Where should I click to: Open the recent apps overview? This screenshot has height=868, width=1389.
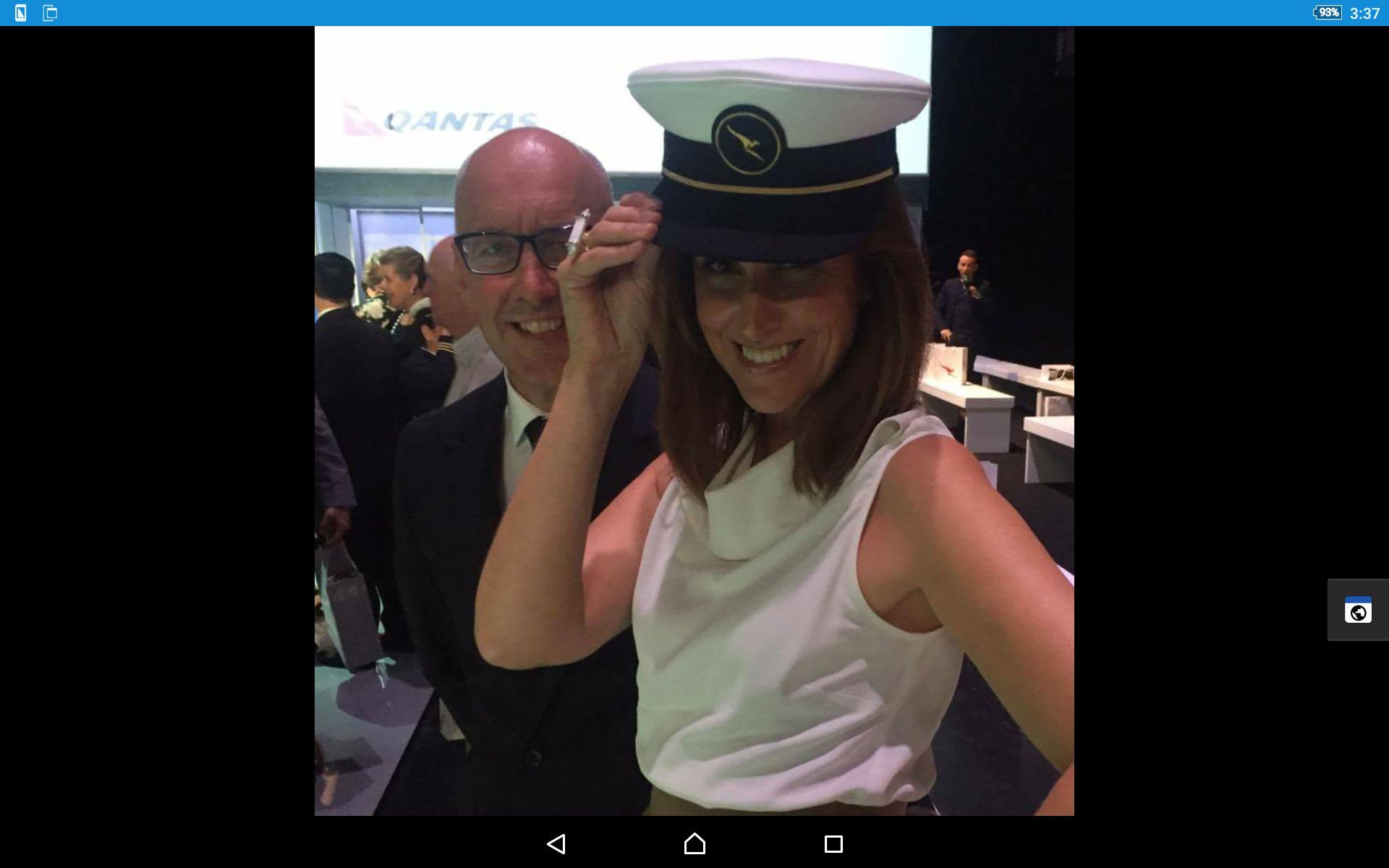pyautogui.click(x=833, y=844)
